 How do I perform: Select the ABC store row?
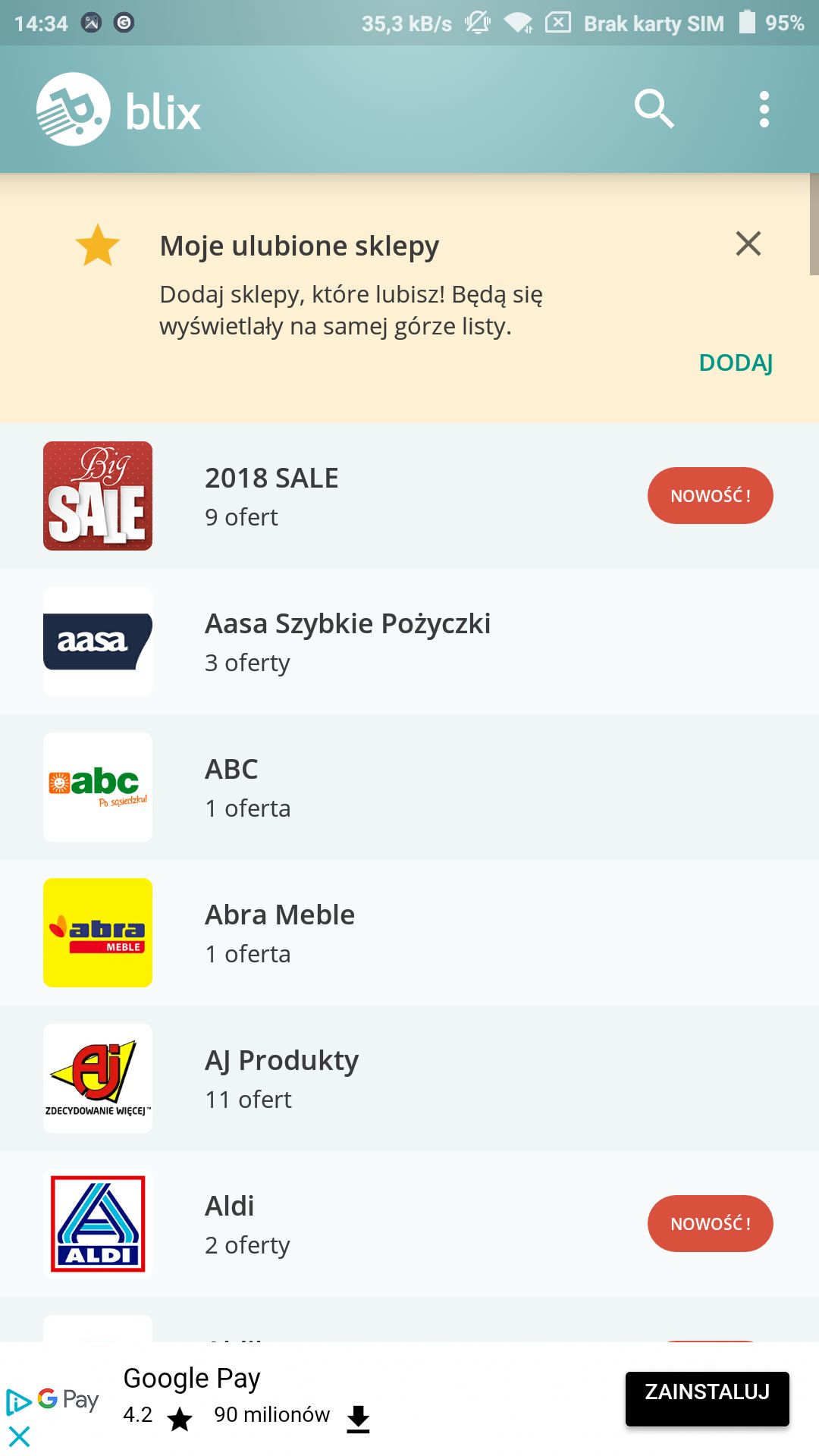pyautogui.click(x=409, y=787)
